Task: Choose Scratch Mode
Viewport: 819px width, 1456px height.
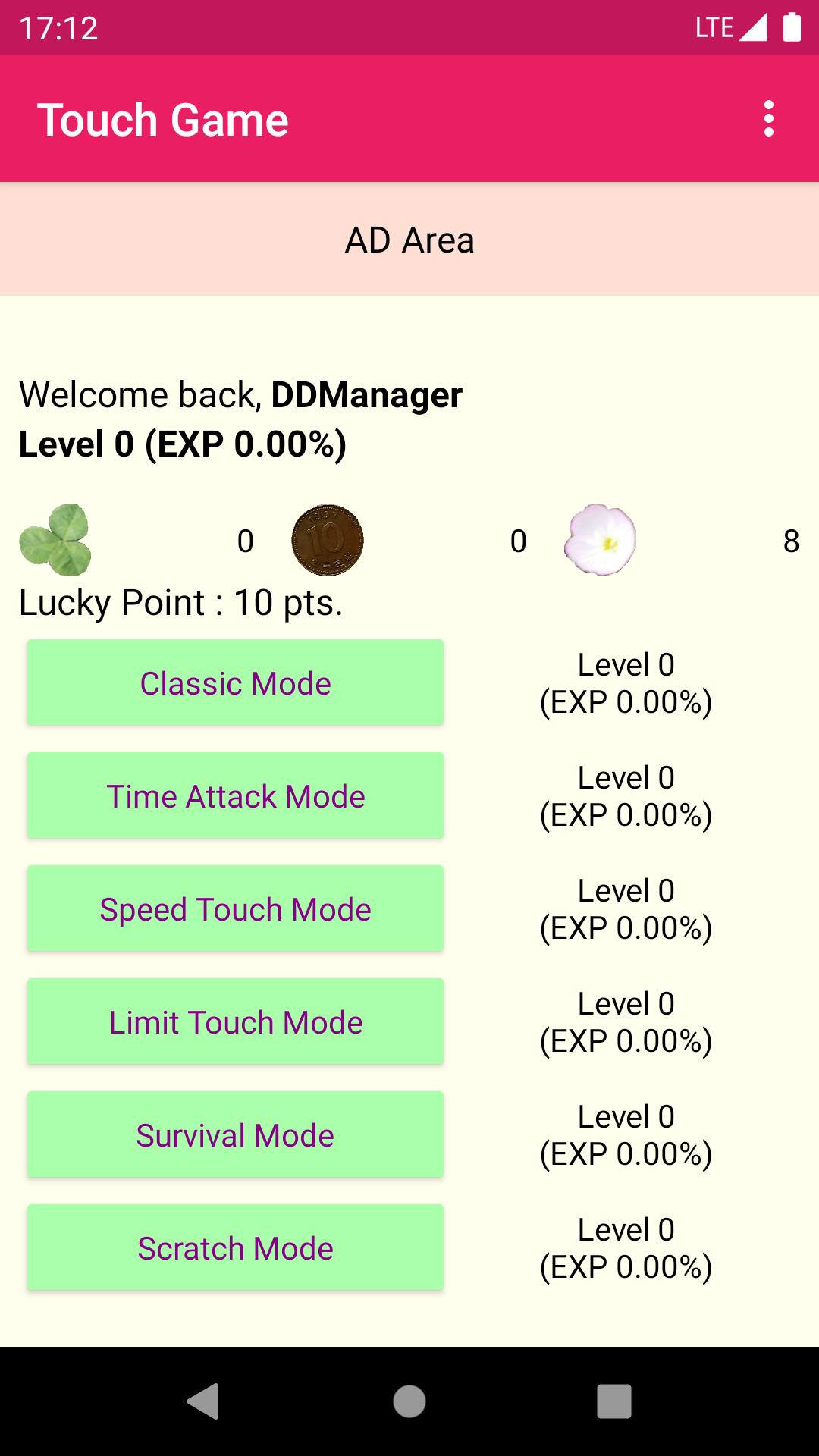Action: (235, 1247)
